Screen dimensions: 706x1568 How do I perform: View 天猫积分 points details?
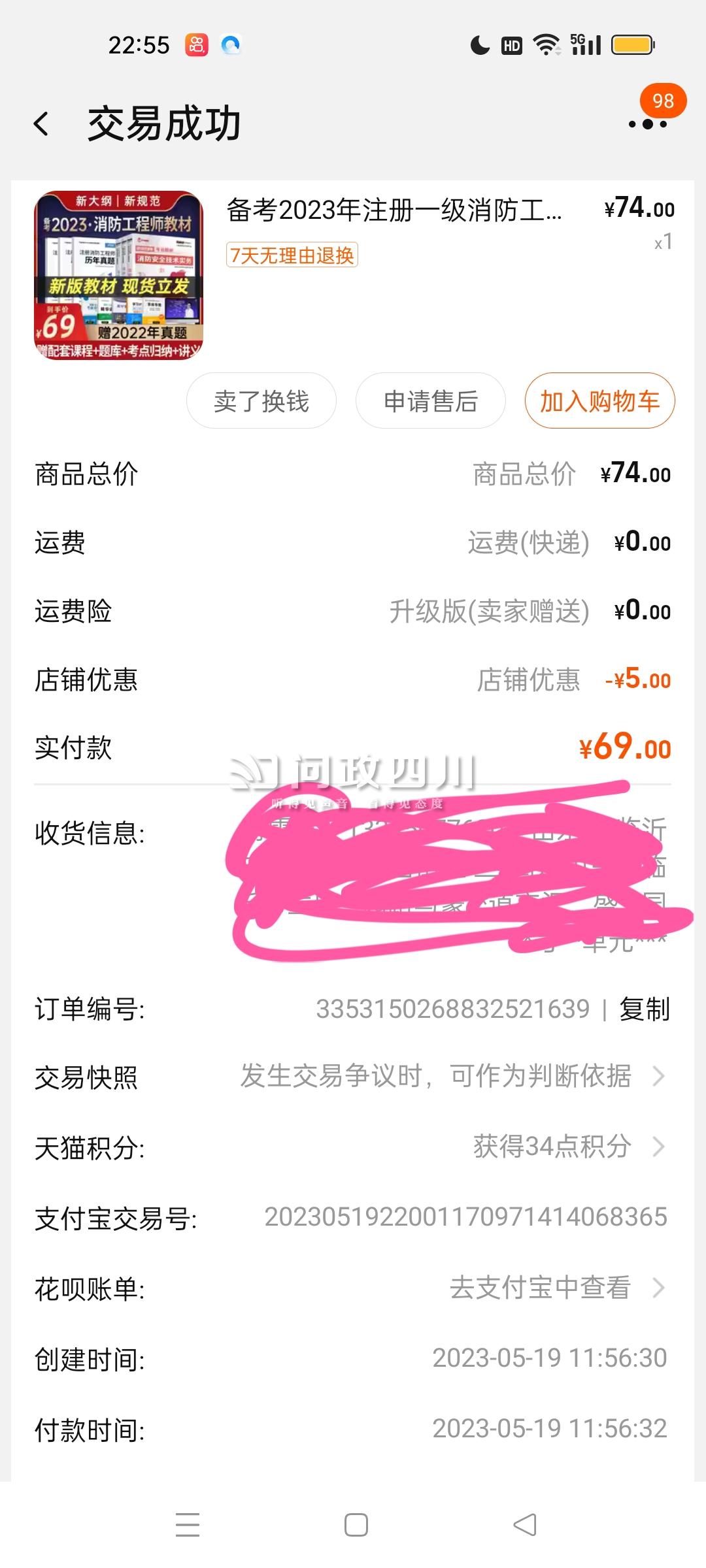point(569,1147)
